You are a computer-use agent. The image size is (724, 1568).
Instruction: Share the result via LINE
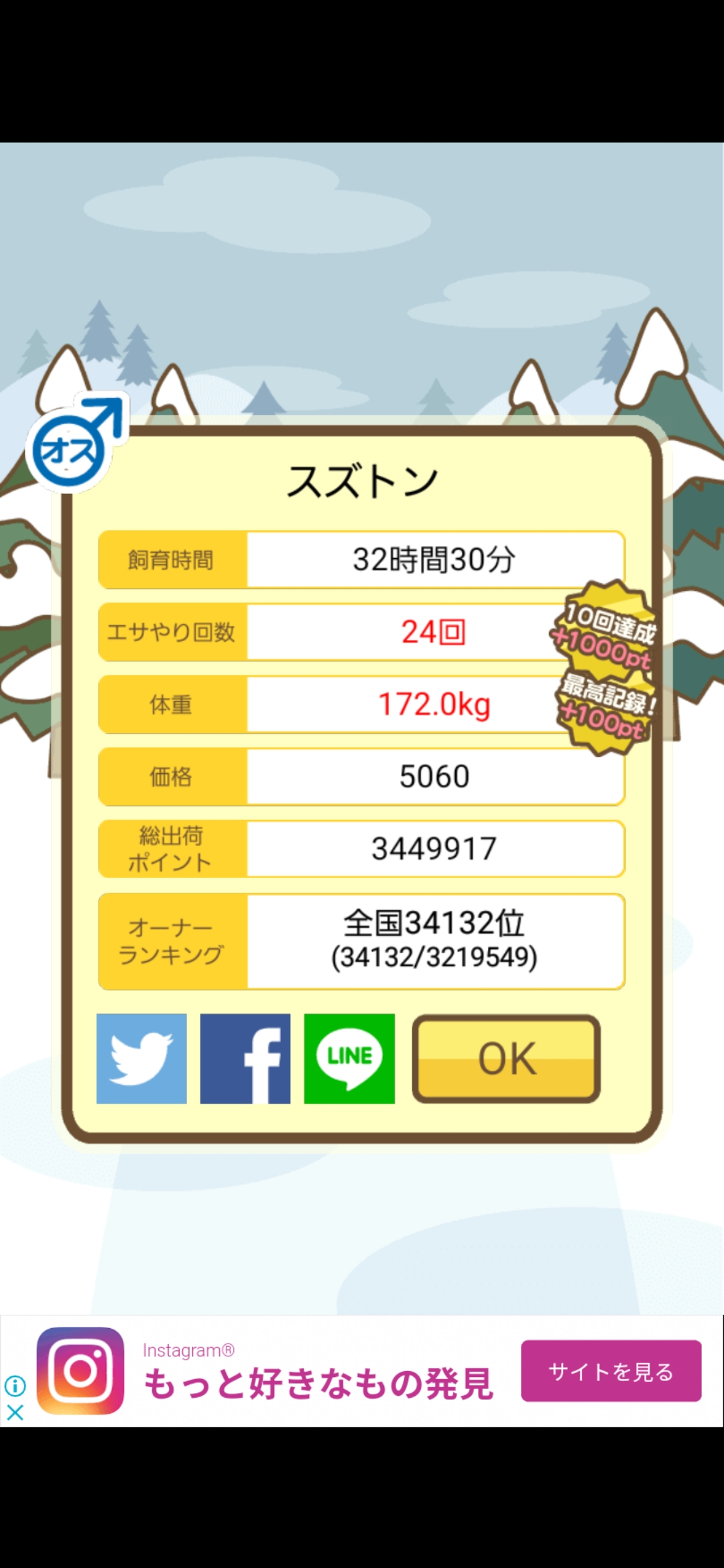point(349,1059)
